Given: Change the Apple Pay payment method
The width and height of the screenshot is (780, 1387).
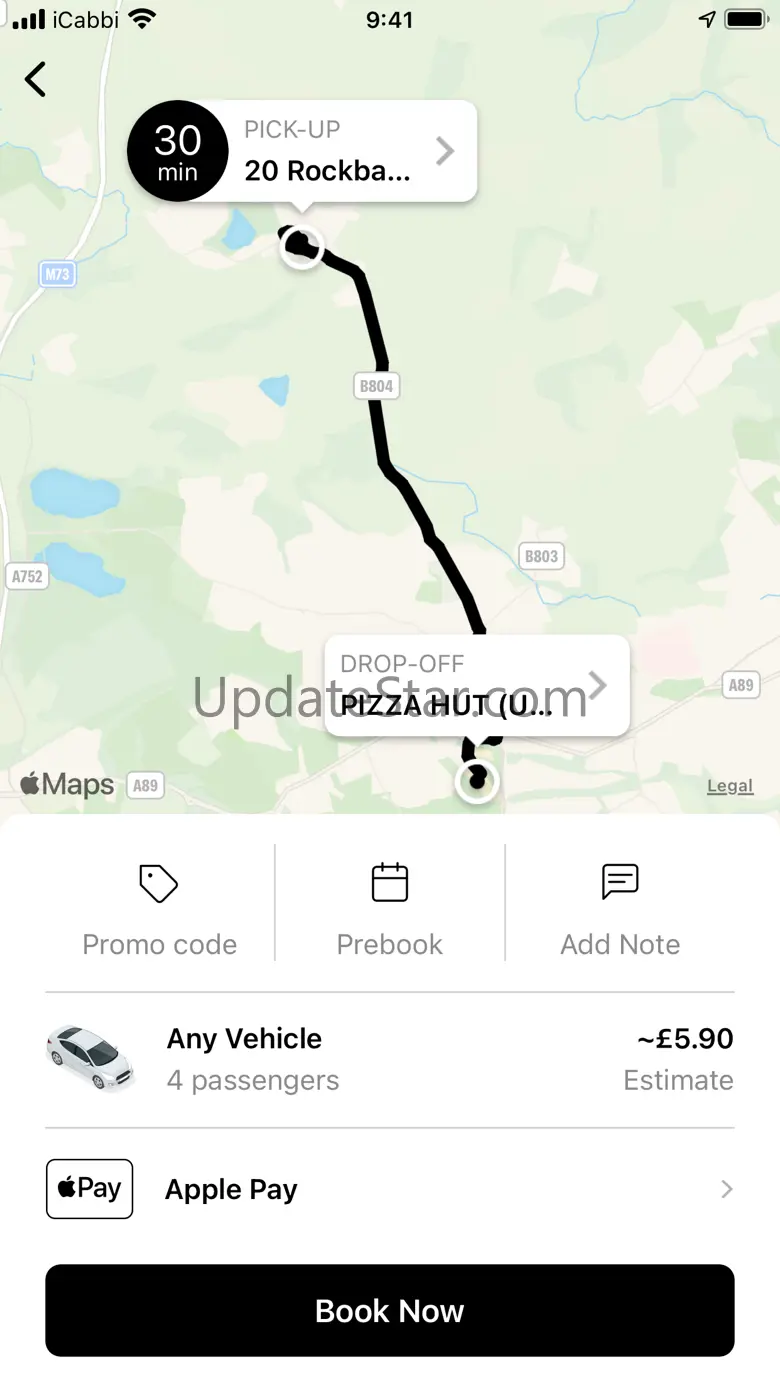Looking at the screenshot, I should tap(390, 1189).
